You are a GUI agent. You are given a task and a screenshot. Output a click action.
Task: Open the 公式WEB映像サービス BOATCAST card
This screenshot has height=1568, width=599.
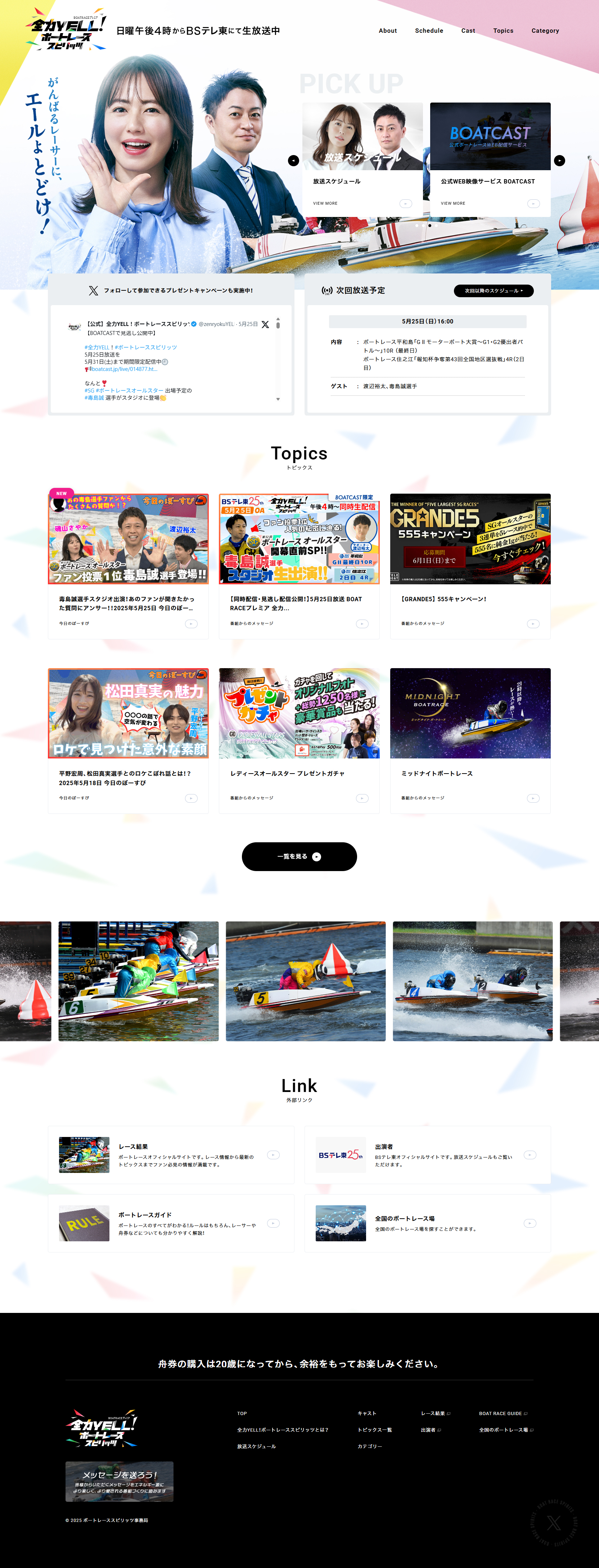(x=490, y=159)
